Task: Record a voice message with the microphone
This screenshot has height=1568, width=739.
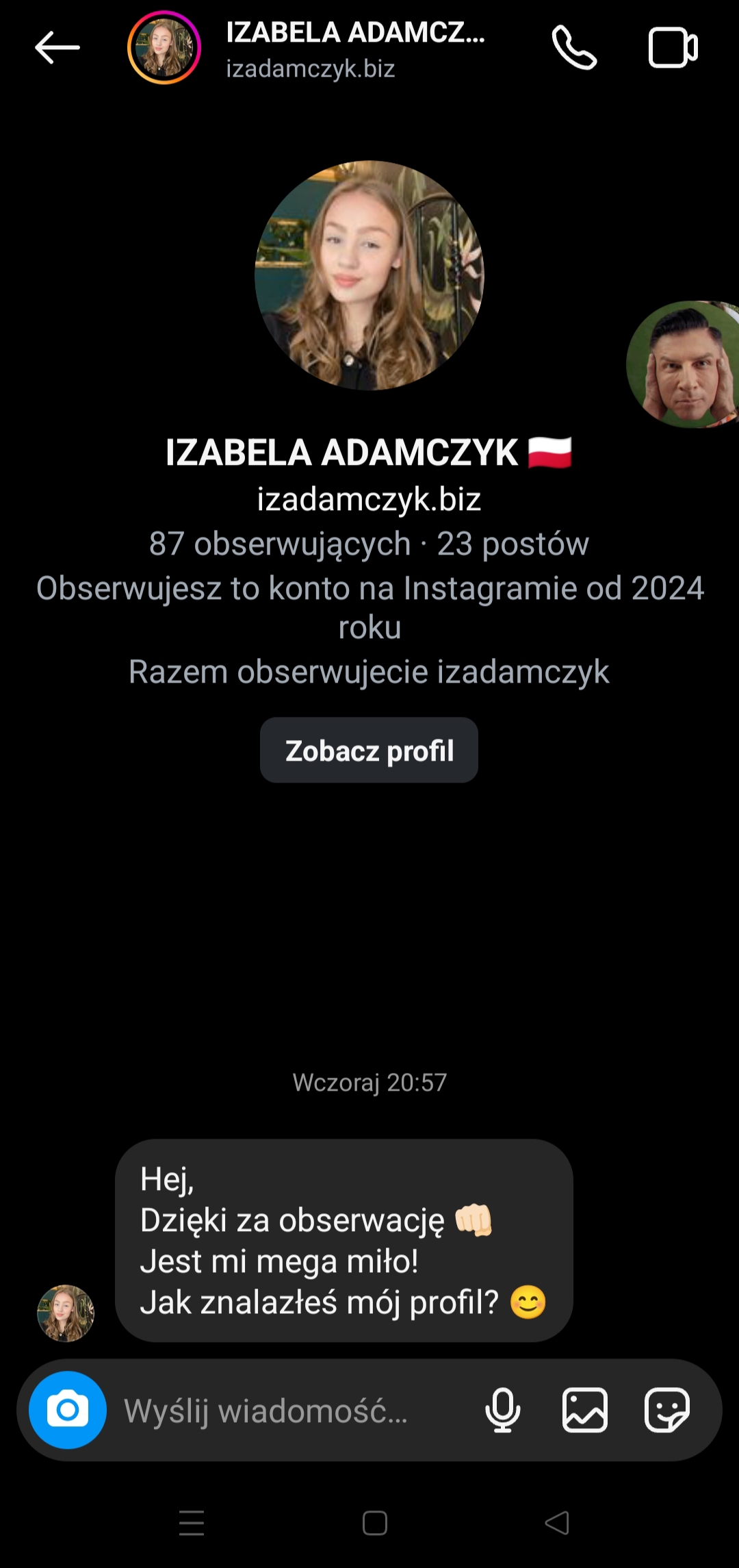Action: pos(503,1411)
